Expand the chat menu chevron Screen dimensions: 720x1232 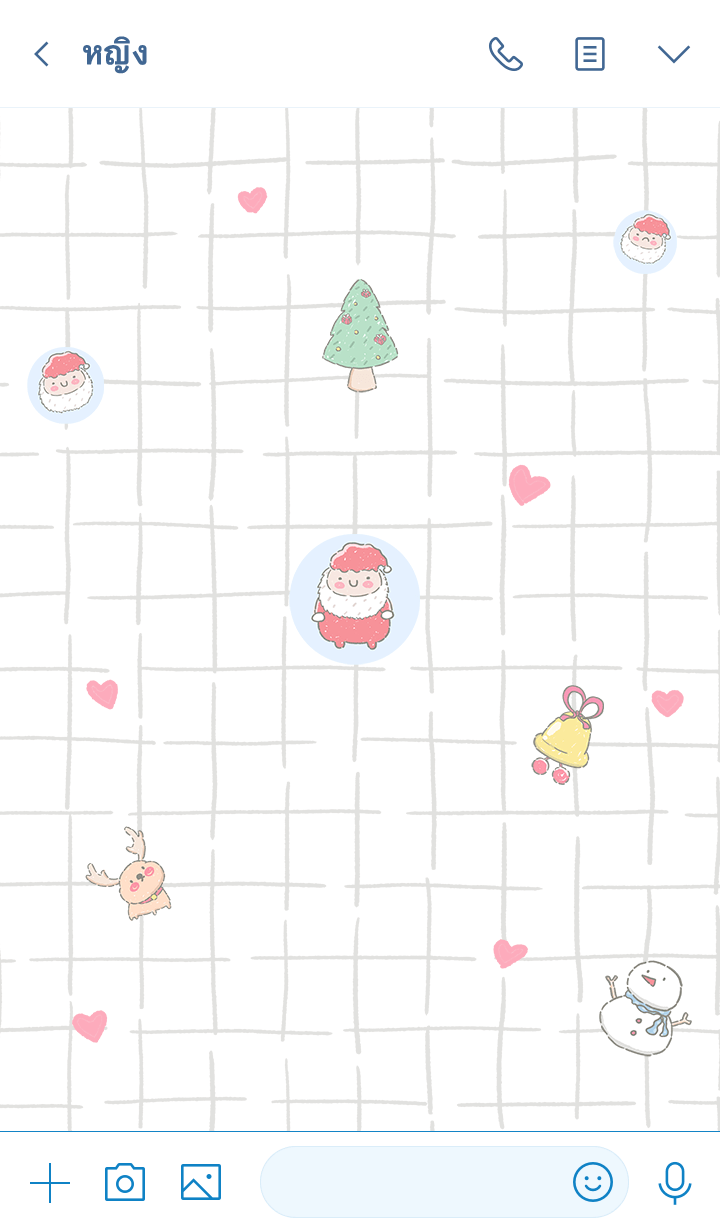[x=674, y=54]
